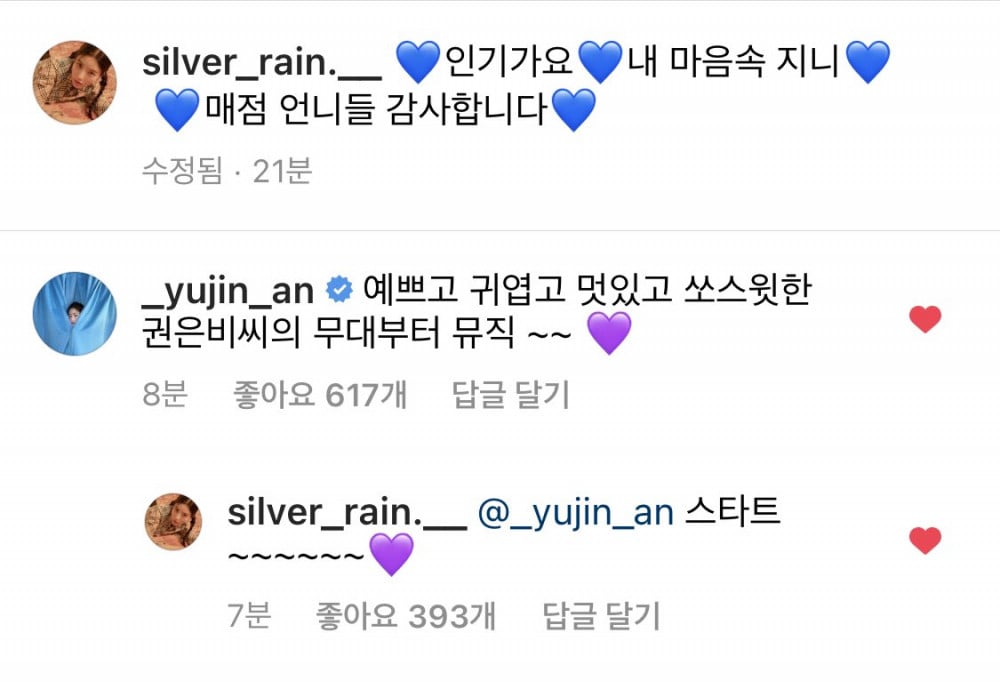Screen dimensions: 1000x681
Task: Open _yujin_an's profile picture
Action: (78, 314)
